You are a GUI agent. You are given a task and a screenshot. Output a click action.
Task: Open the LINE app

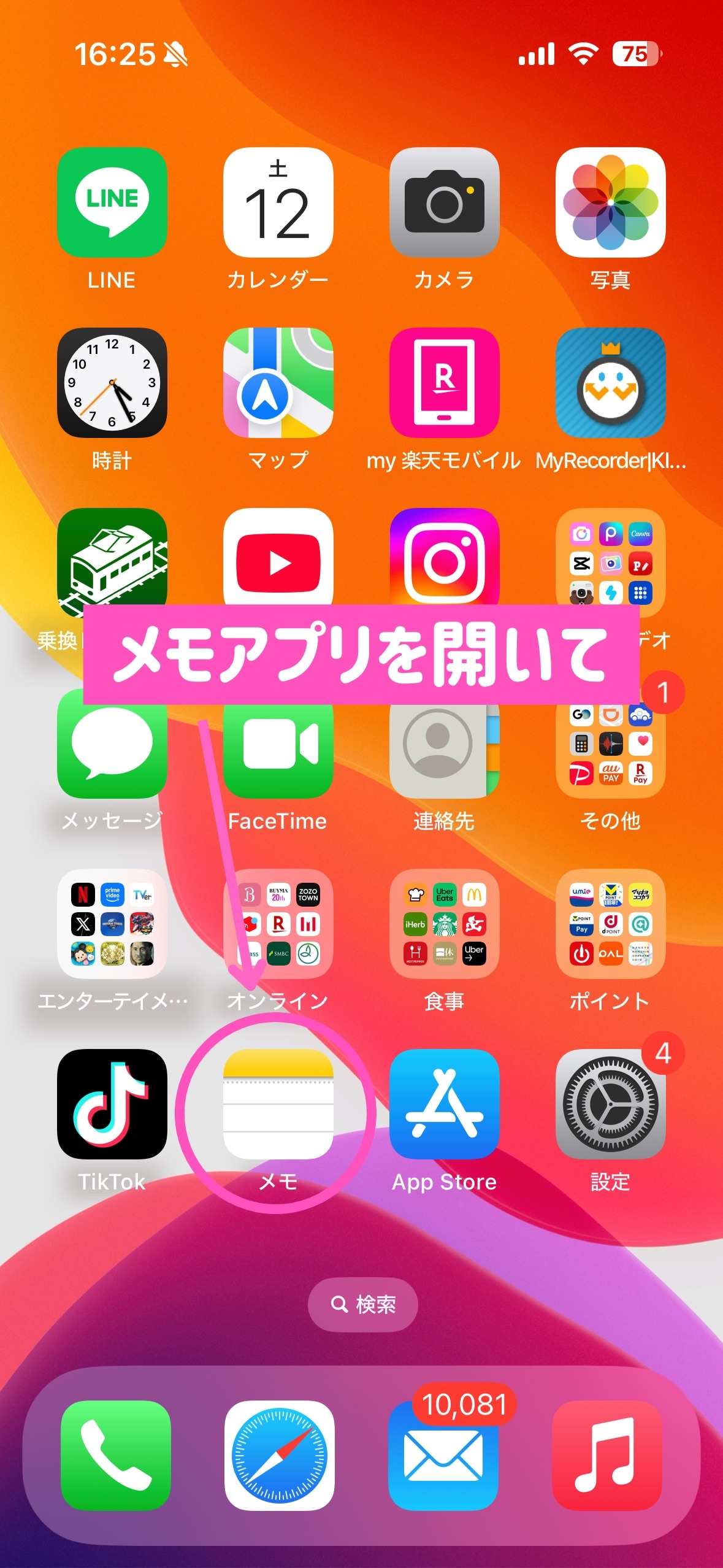tap(112, 202)
